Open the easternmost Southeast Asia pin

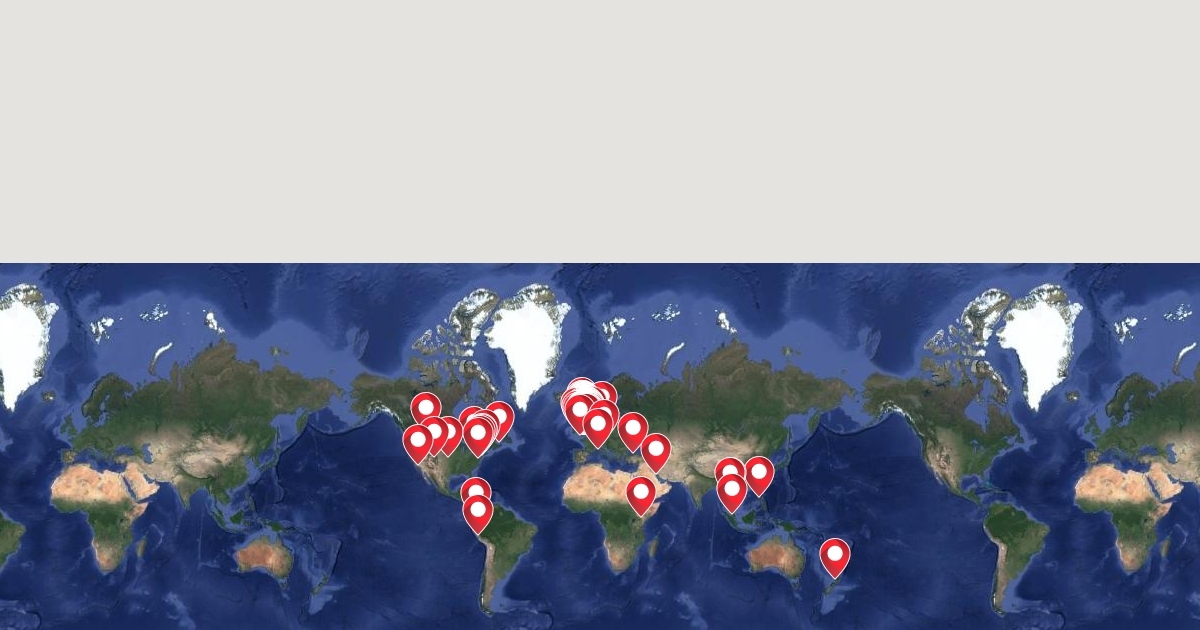(x=759, y=473)
